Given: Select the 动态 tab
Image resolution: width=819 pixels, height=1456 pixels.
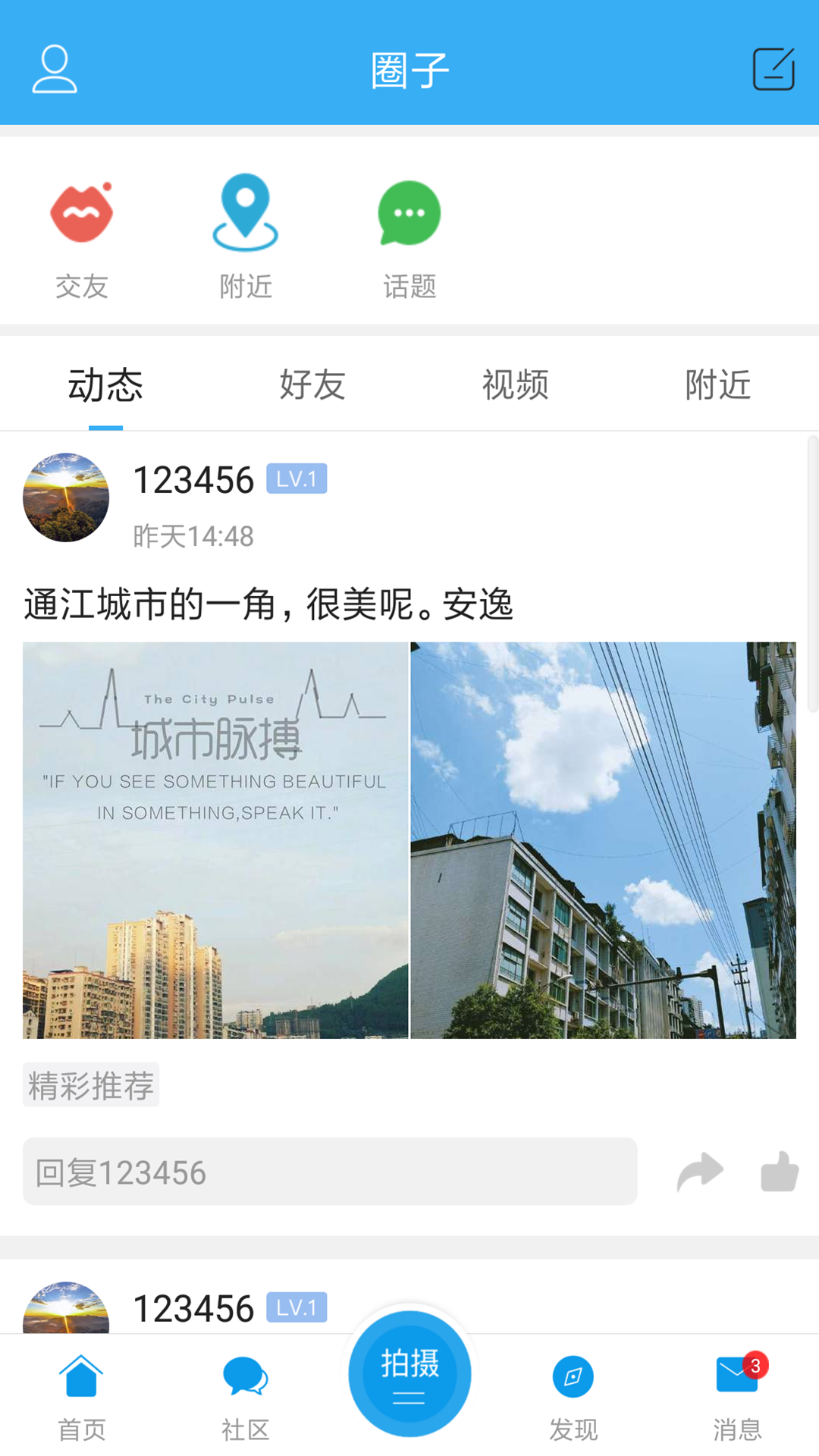Looking at the screenshot, I should tap(105, 385).
